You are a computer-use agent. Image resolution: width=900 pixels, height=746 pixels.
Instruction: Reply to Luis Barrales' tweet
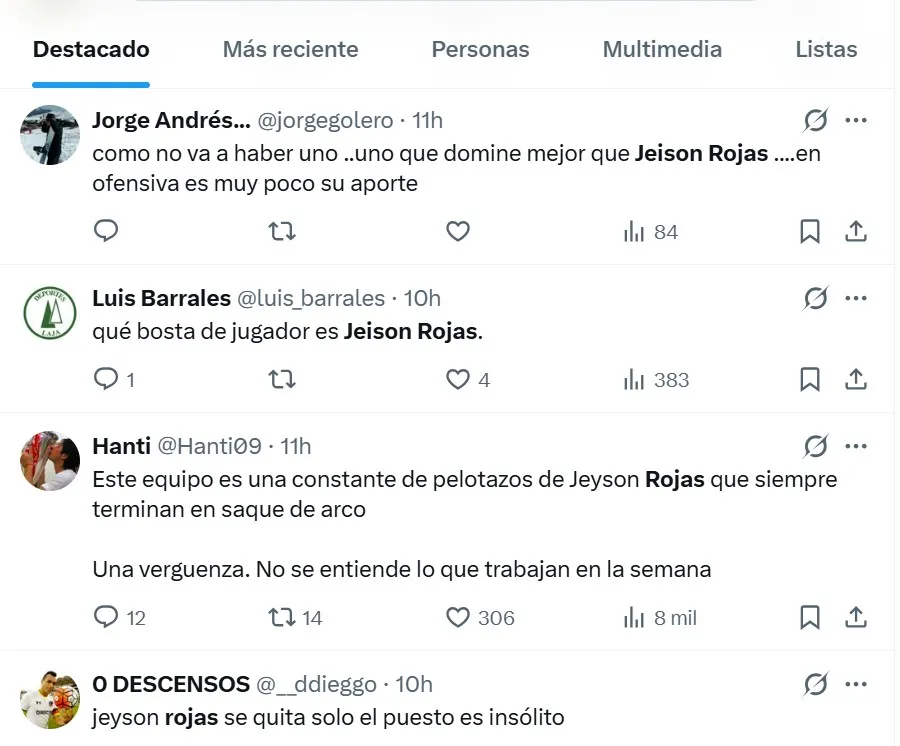pos(106,380)
